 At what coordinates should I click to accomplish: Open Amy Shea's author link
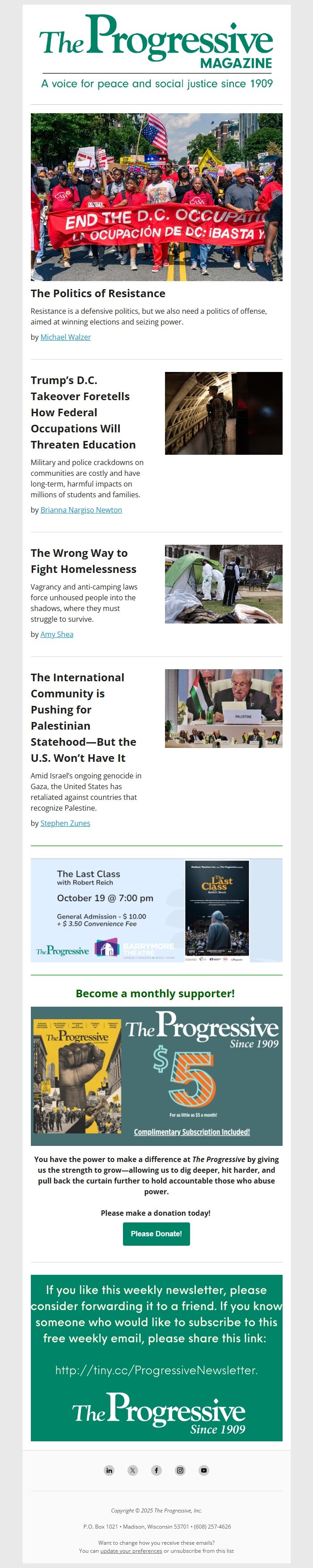click(x=56, y=634)
